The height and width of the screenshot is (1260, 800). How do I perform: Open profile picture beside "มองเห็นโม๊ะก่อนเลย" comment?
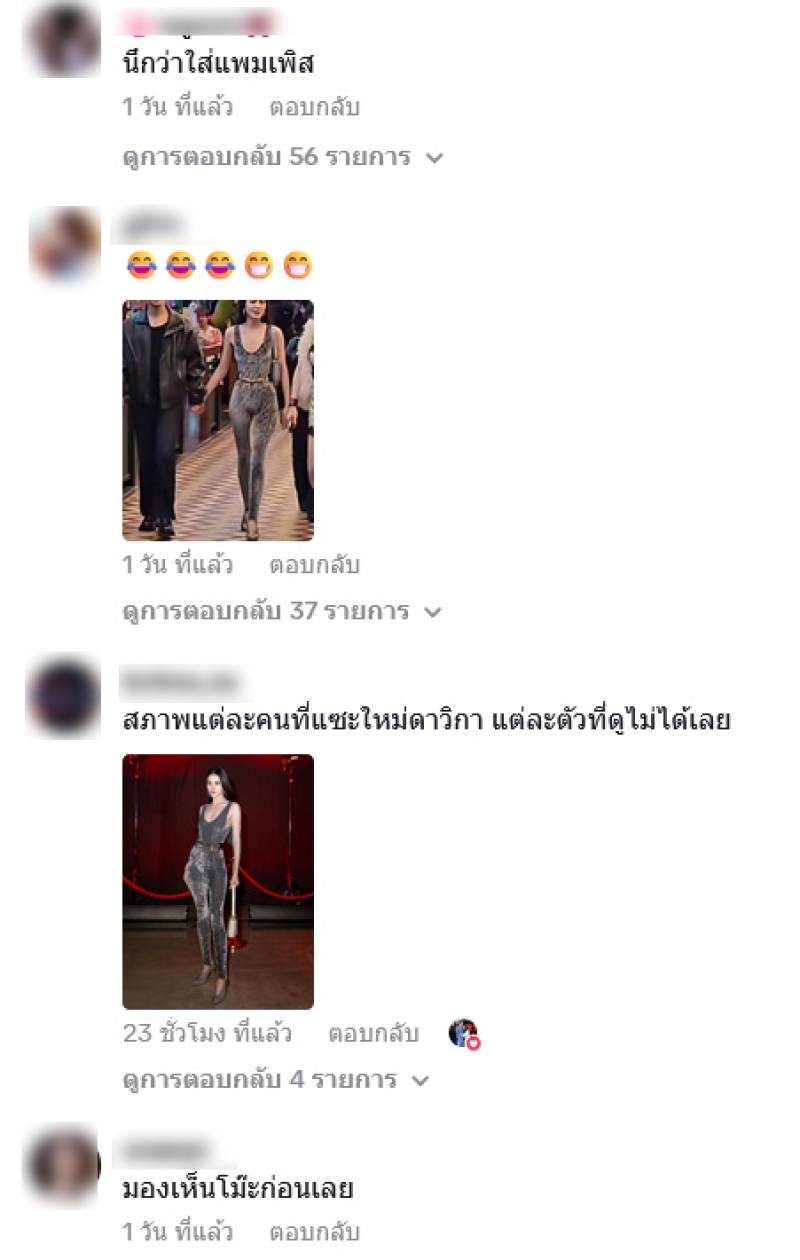coord(64,1166)
